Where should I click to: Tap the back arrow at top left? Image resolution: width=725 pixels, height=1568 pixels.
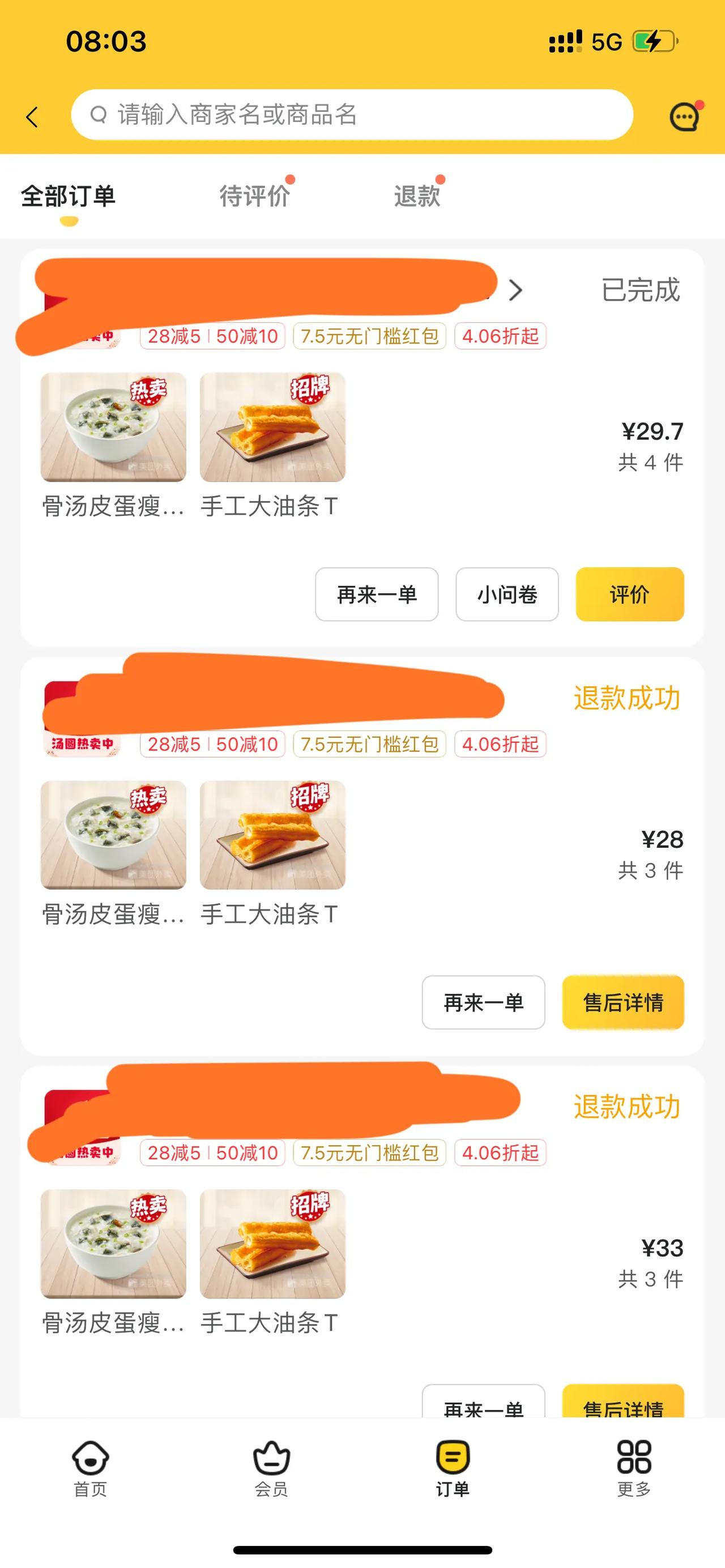click(x=32, y=117)
